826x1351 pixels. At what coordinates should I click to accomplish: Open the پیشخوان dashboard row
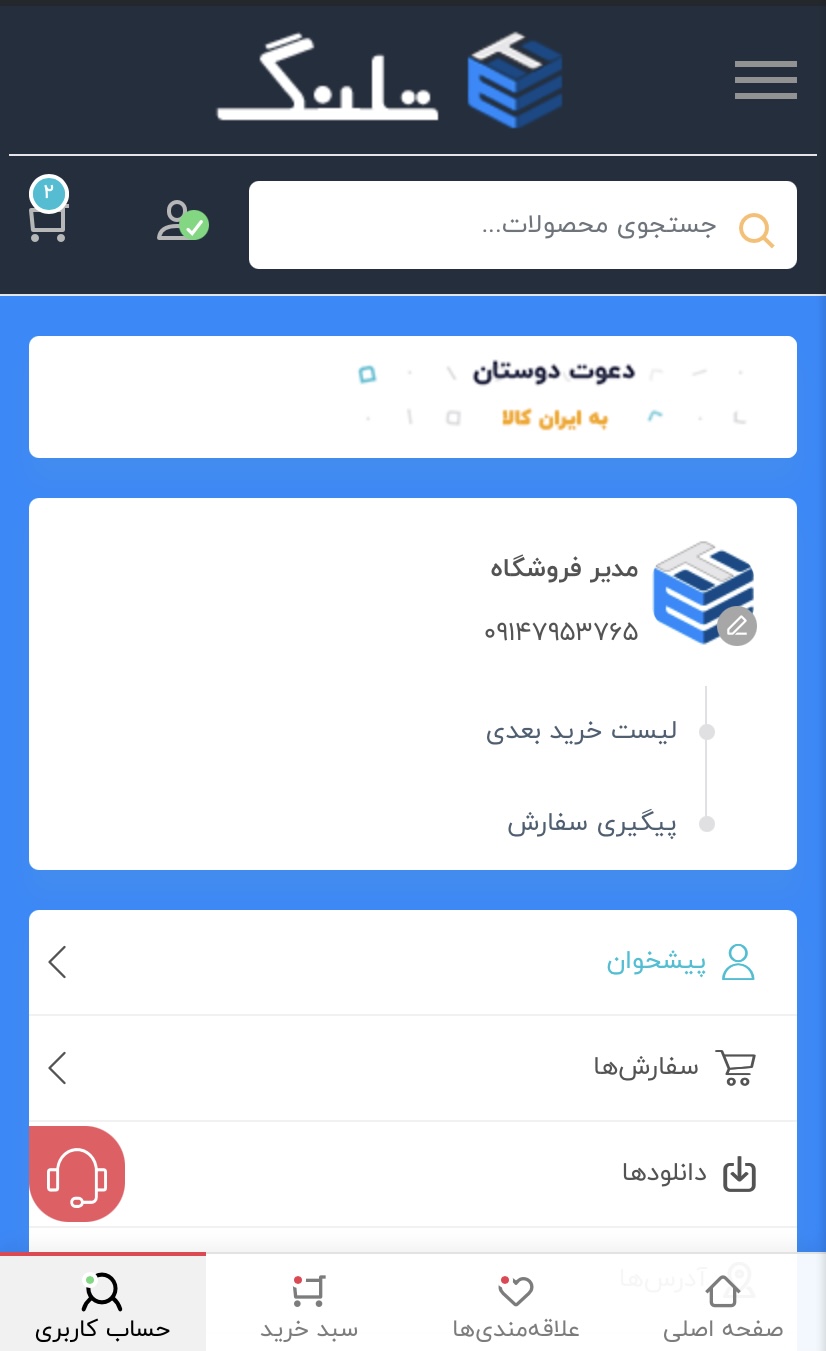[412, 963]
